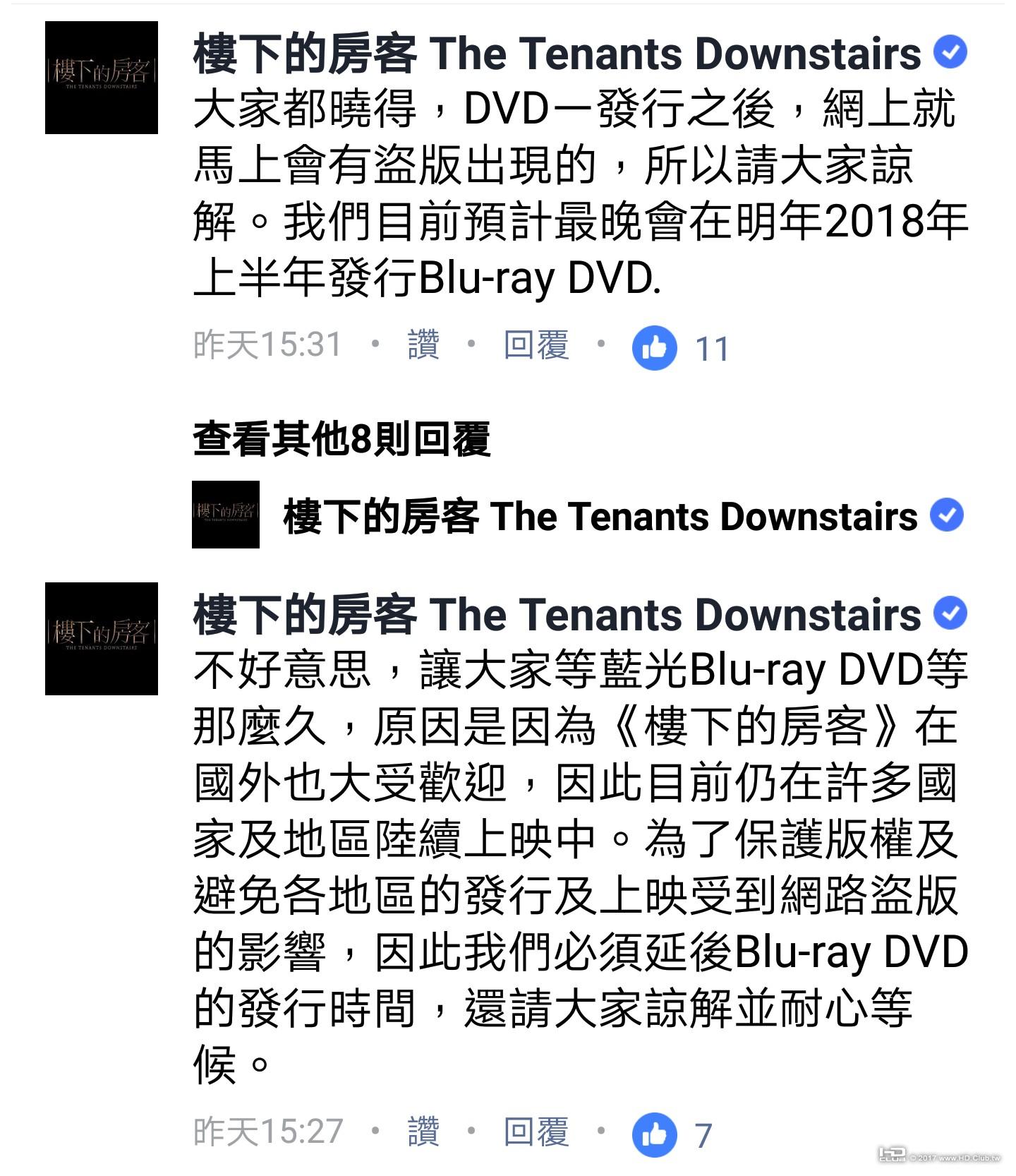This screenshot has height=1176, width=1016.
Task: Open page name on the 不好意思 comment
Action: point(557,615)
